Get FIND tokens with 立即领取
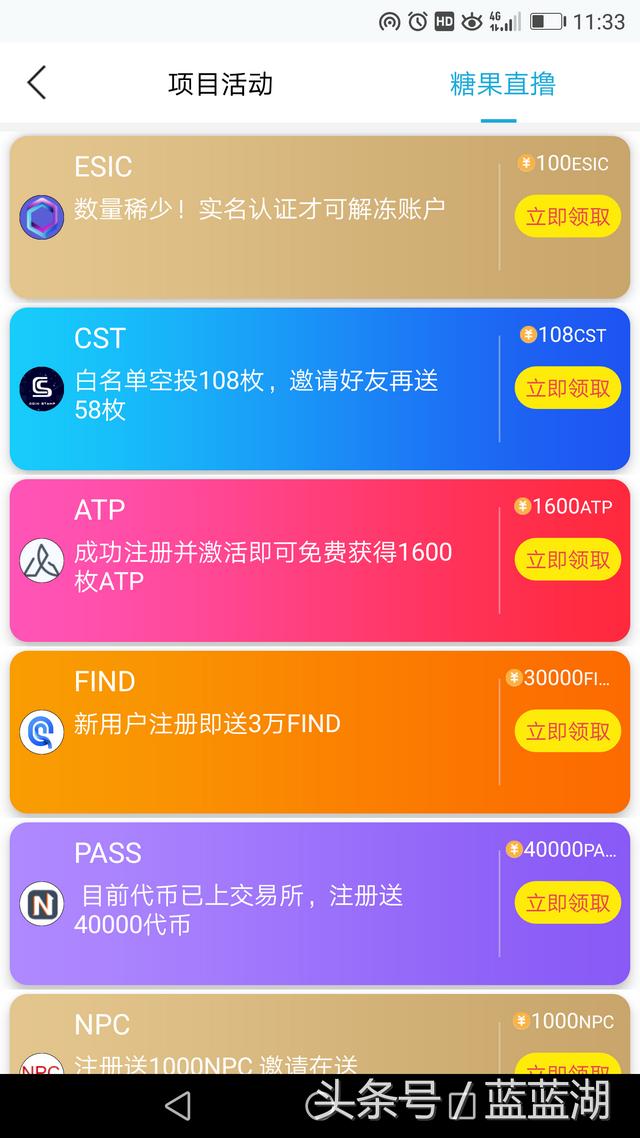Image resolution: width=640 pixels, height=1138 pixels. click(568, 731)
